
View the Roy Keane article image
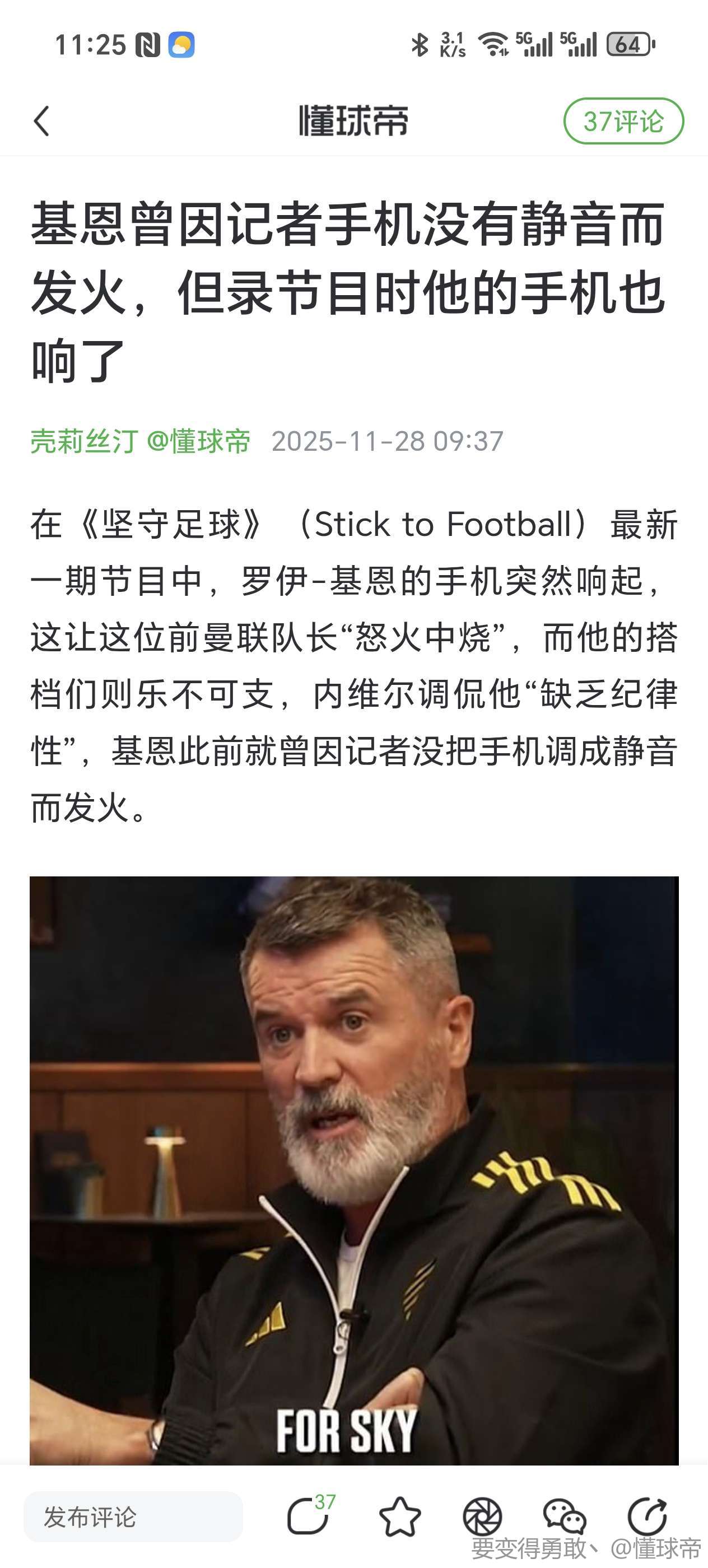click(x=353, y=1170)
